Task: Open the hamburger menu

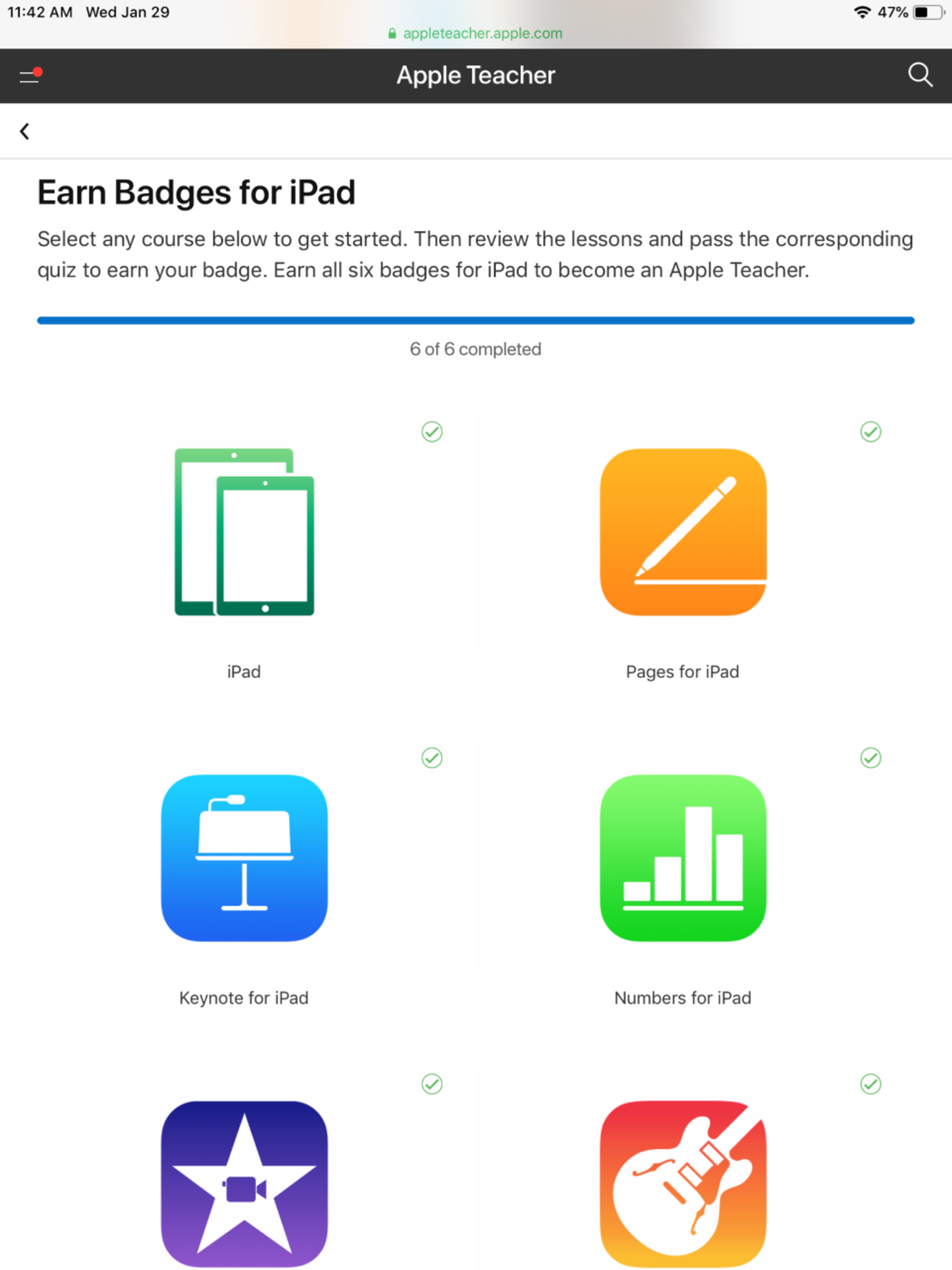Action: click(29, 76)
